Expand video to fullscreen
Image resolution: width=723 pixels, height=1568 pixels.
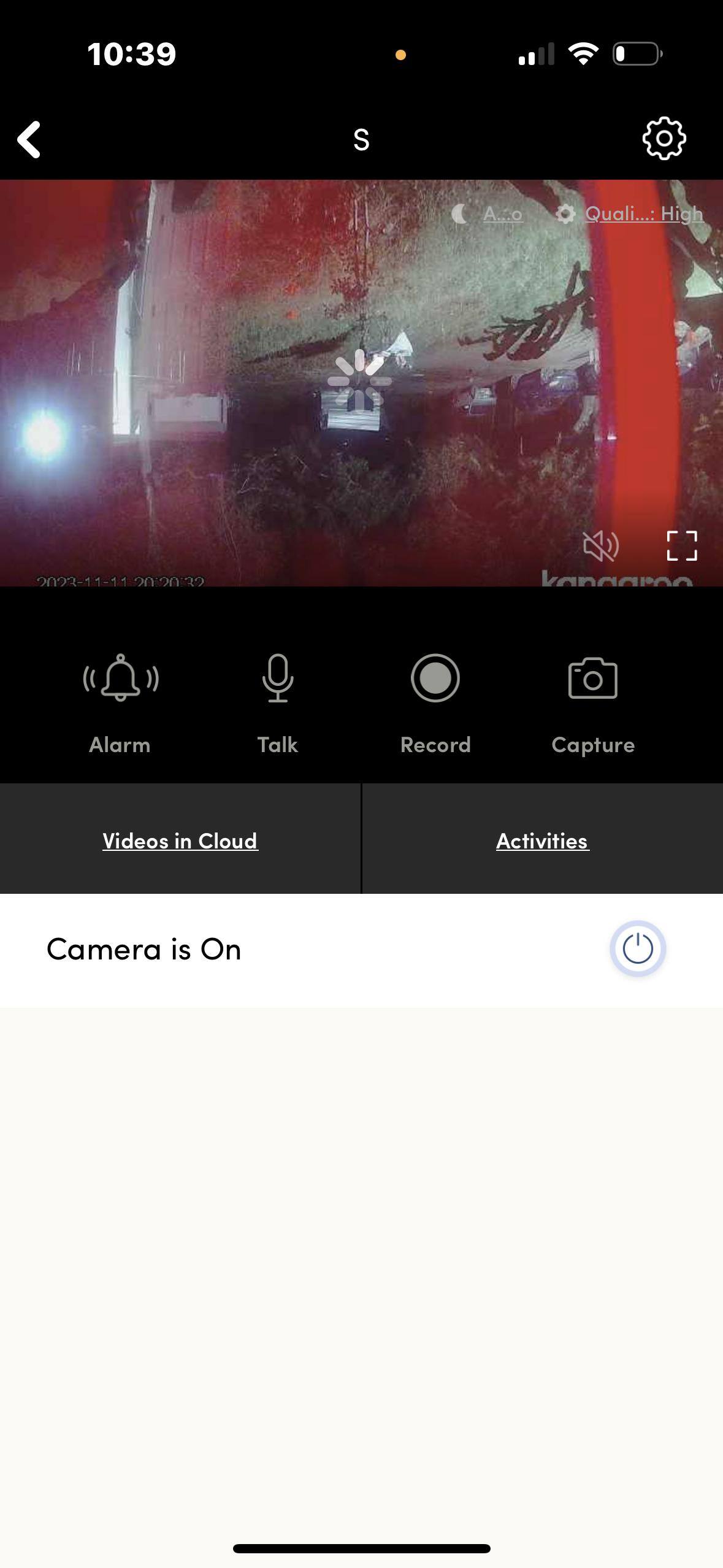681,545
